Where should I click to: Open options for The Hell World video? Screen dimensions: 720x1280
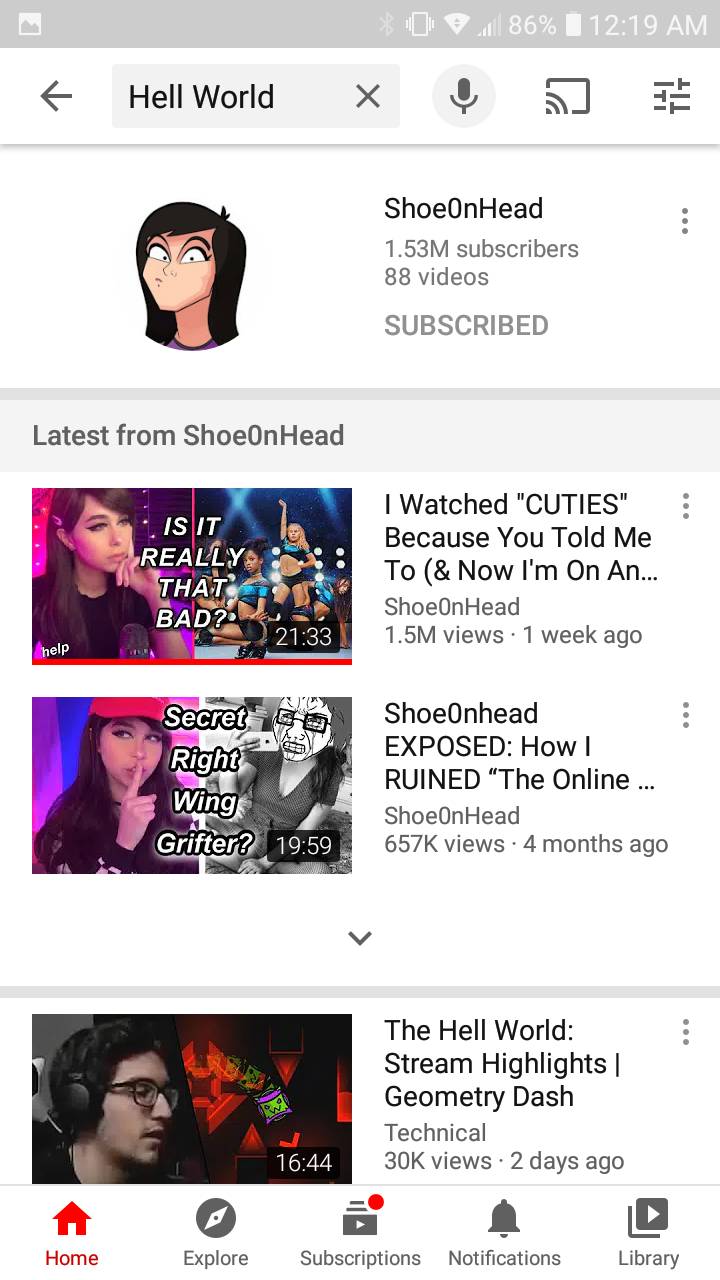point(685,1032)
